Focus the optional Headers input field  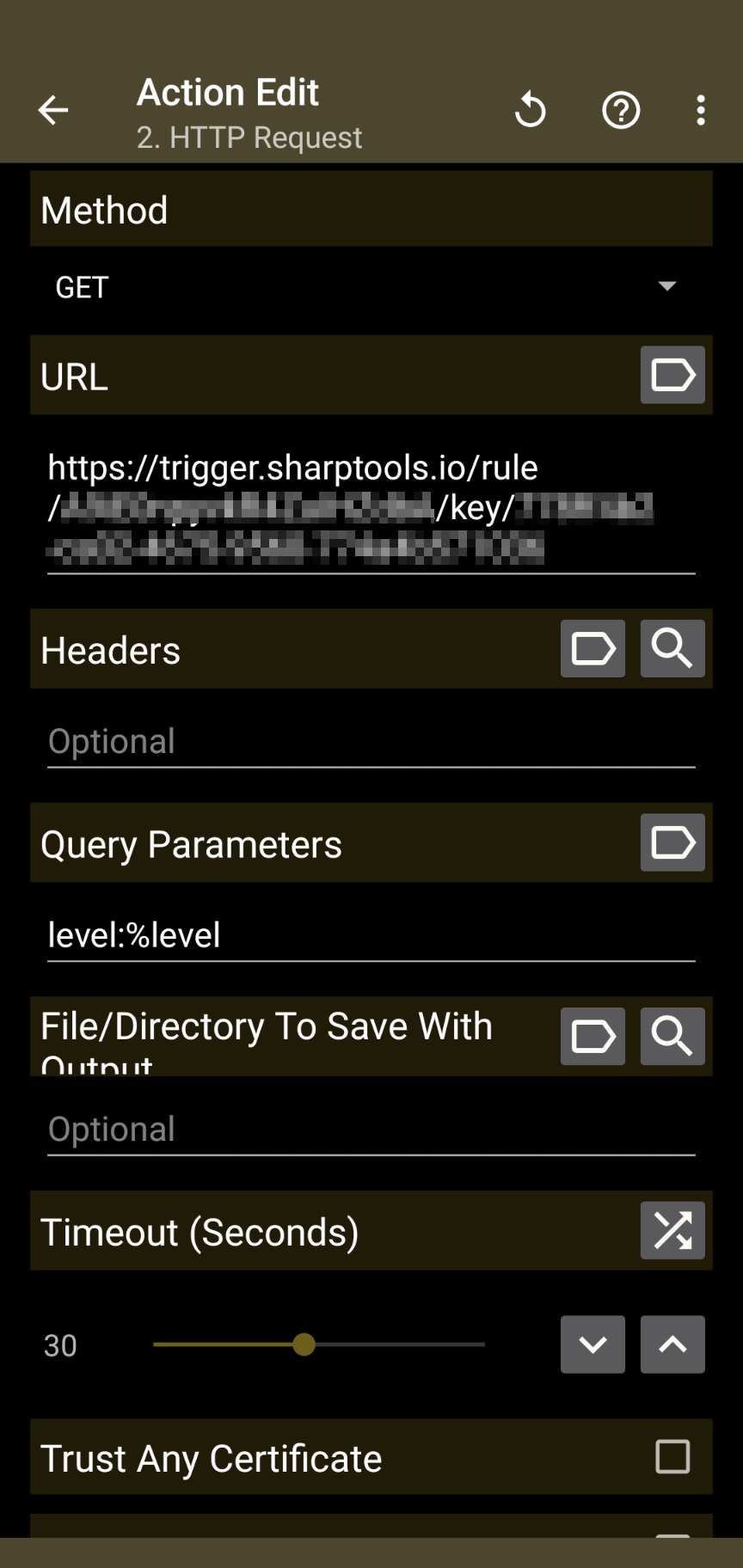(x=370, y=741)
